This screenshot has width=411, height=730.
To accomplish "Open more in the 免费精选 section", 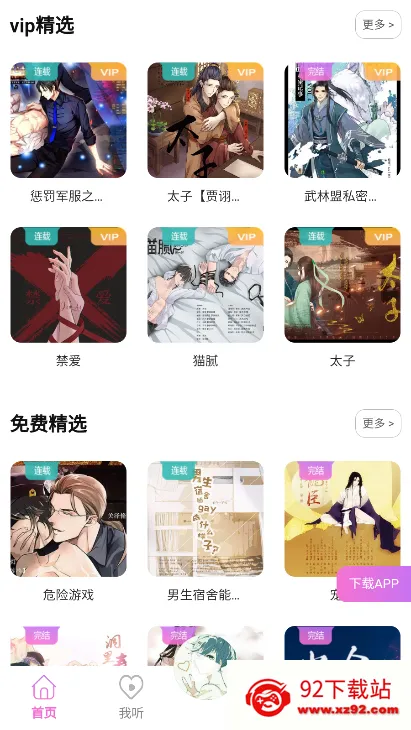I will coord(378,423).
